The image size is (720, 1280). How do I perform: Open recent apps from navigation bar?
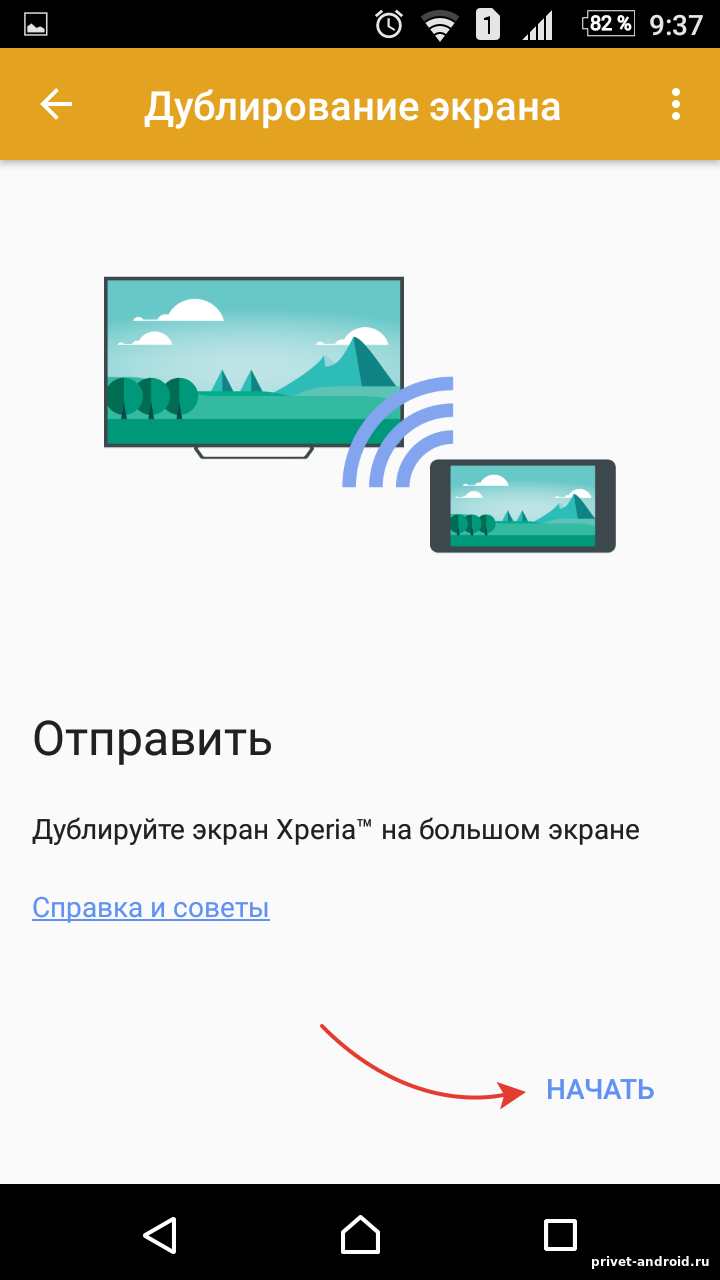(560, 1234)
